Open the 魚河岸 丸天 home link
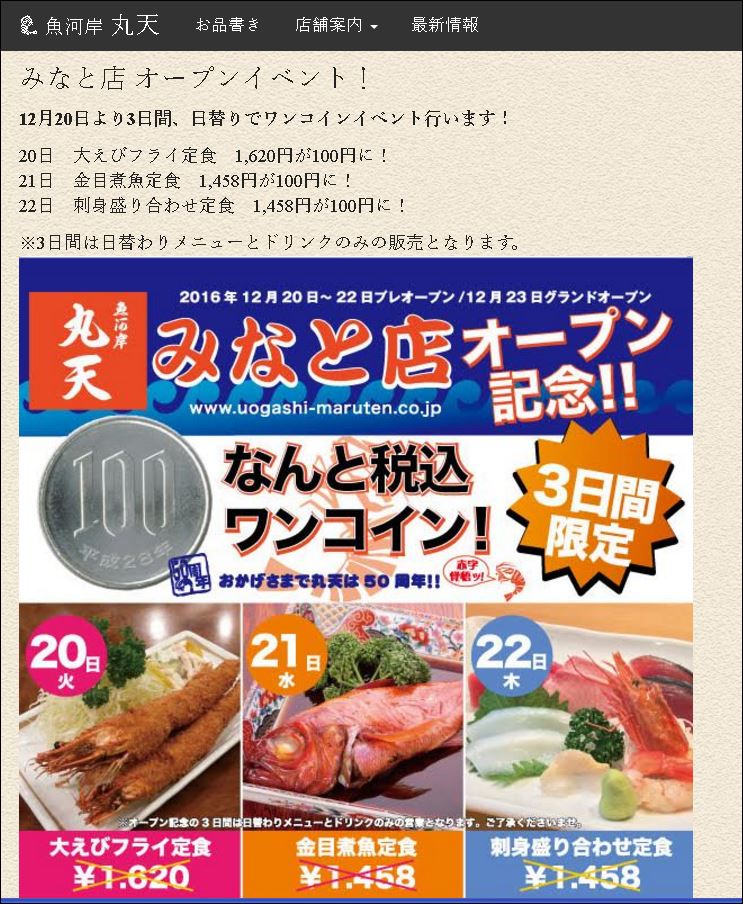Viewport: 743px width, 904px height. point(91,25)
